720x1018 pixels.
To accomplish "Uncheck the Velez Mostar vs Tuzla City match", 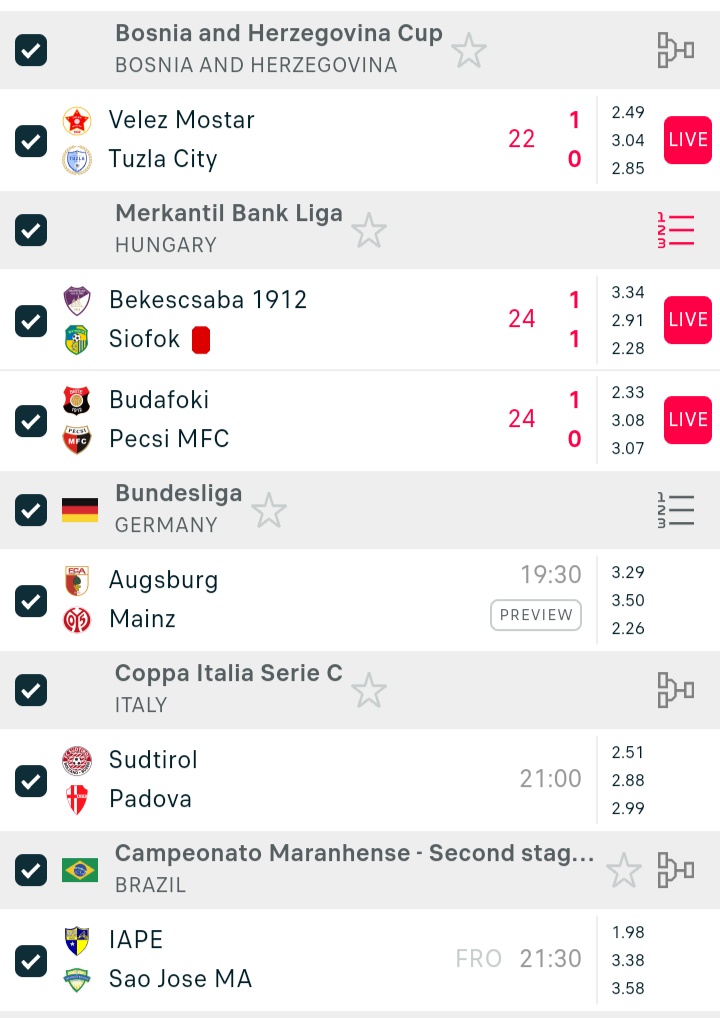I will point(31,140).
